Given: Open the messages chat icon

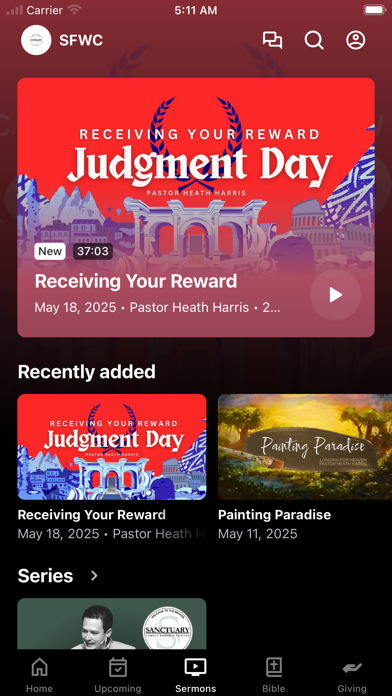Looking at the screenshot, I should [x=272, y=40].
